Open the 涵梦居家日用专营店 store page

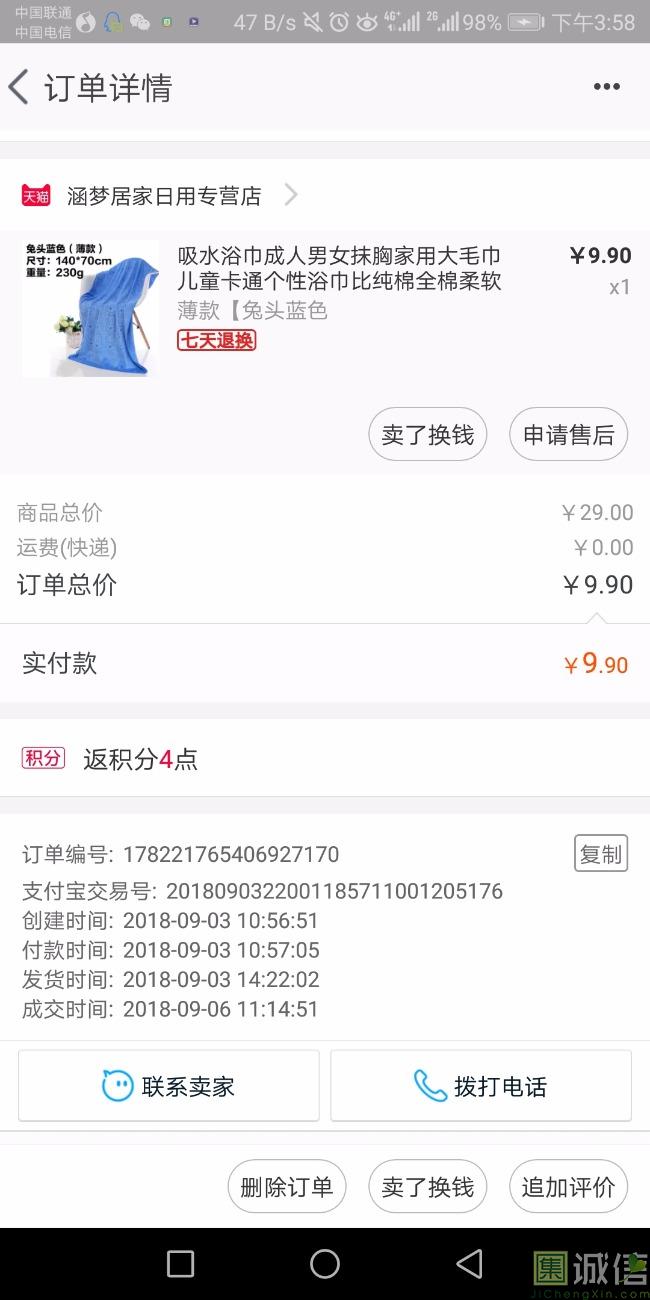(164, 196)
